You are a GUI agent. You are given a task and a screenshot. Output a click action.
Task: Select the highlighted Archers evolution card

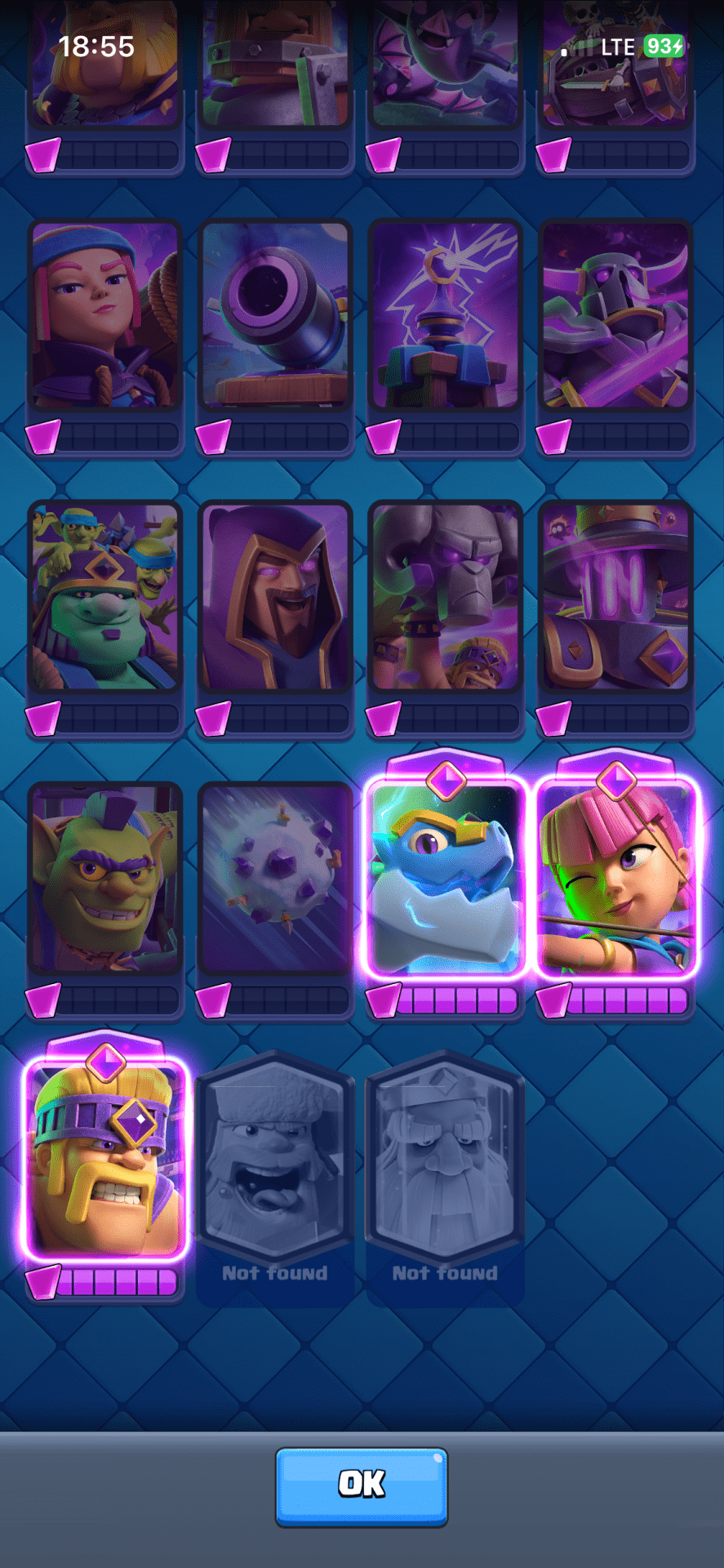tap(615, 878)
